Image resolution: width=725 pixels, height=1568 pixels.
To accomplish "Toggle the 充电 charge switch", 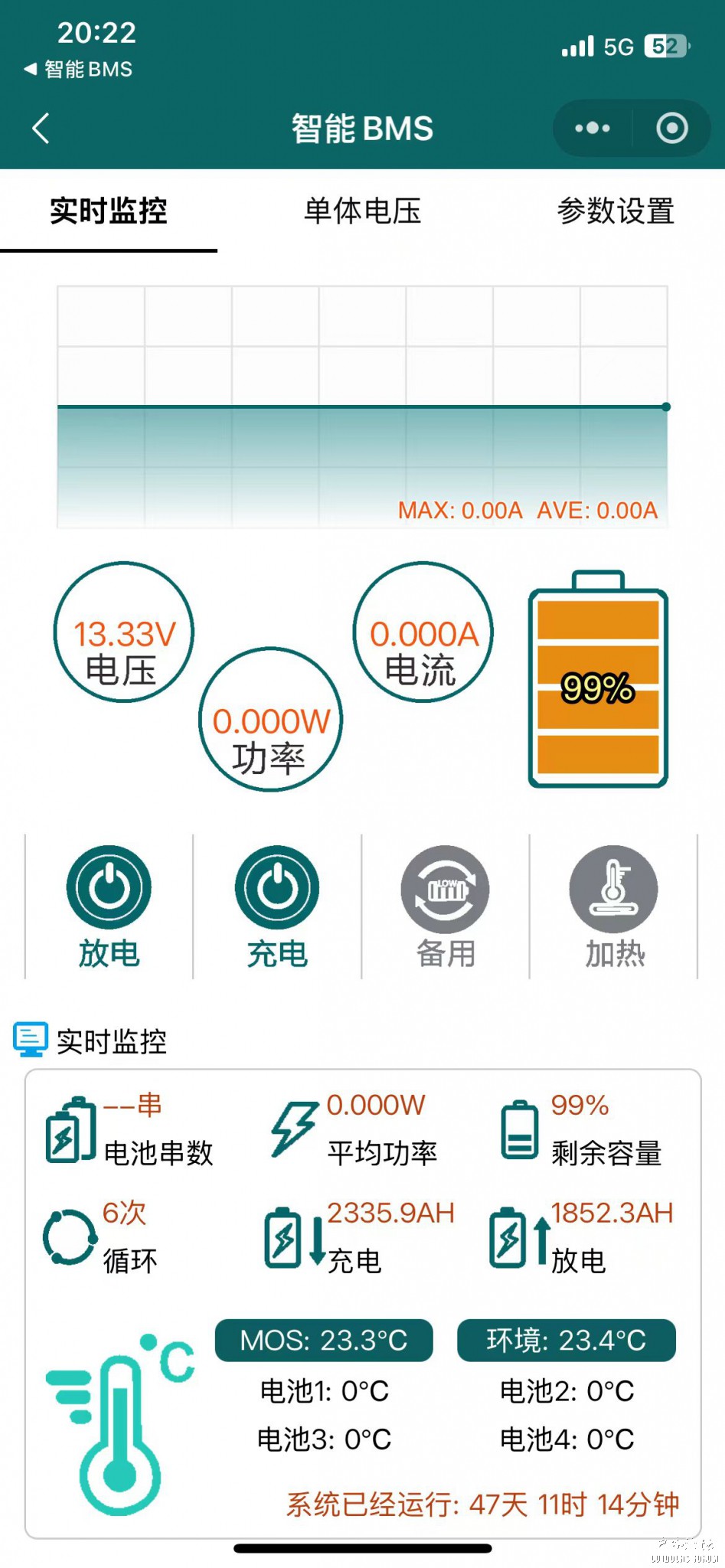I will click(277, 888).
